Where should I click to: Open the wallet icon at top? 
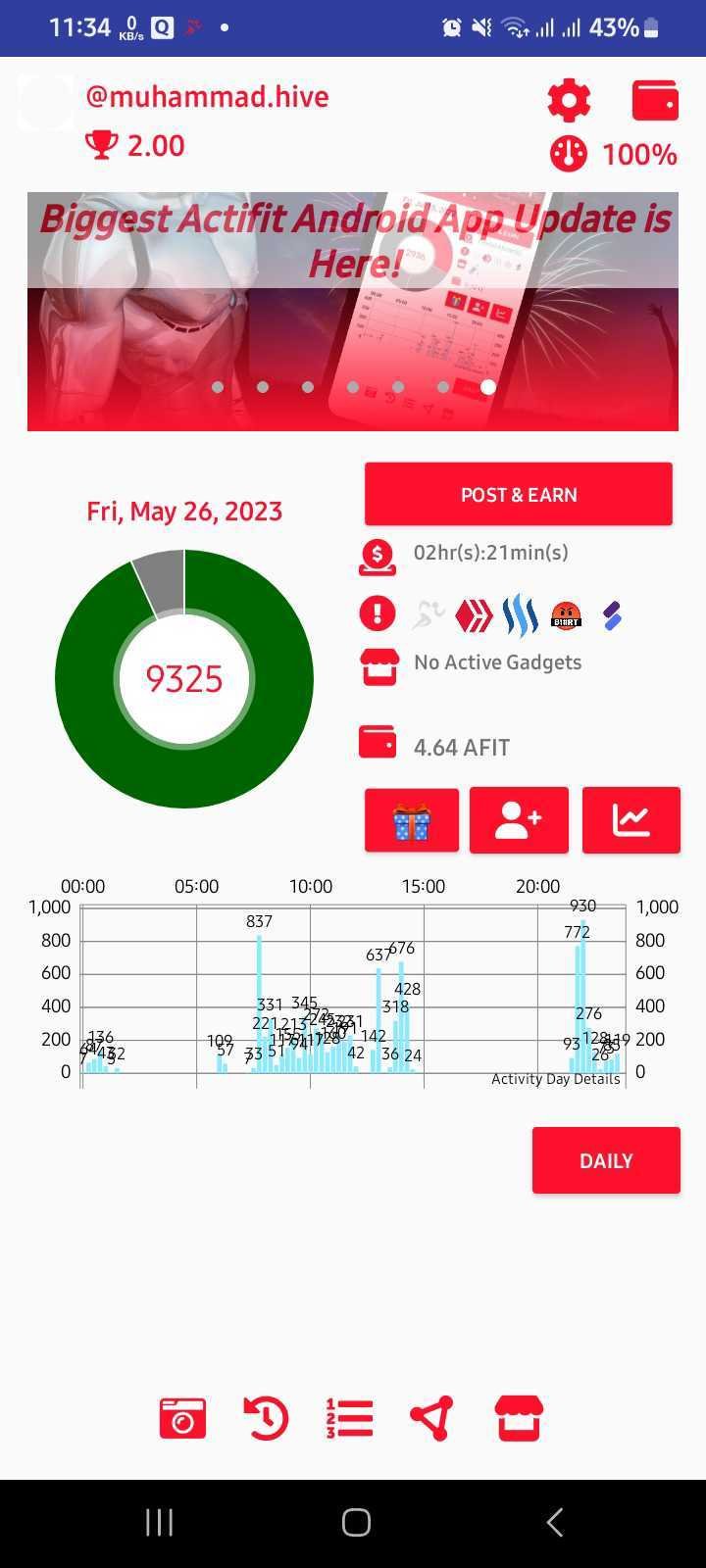[x=655, y=100]
